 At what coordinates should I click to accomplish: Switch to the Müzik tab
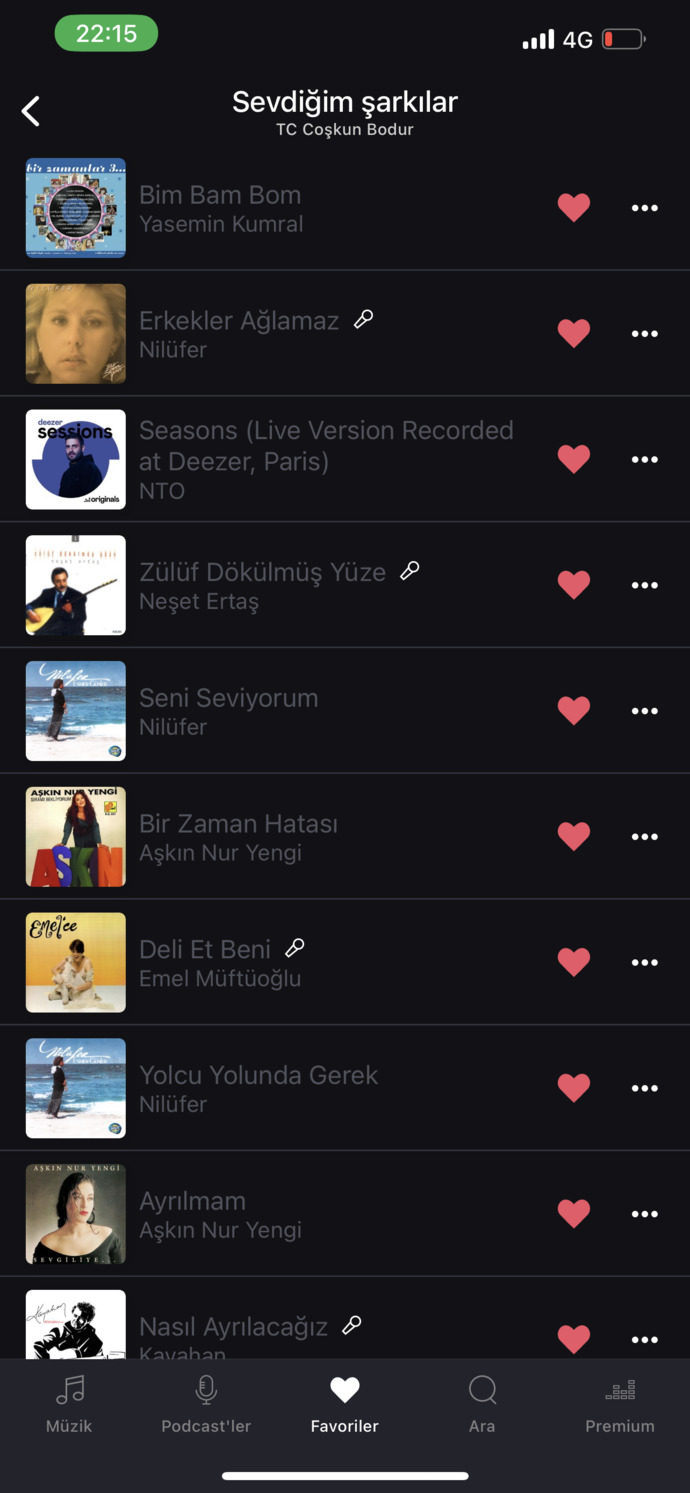coord(69,1405)
